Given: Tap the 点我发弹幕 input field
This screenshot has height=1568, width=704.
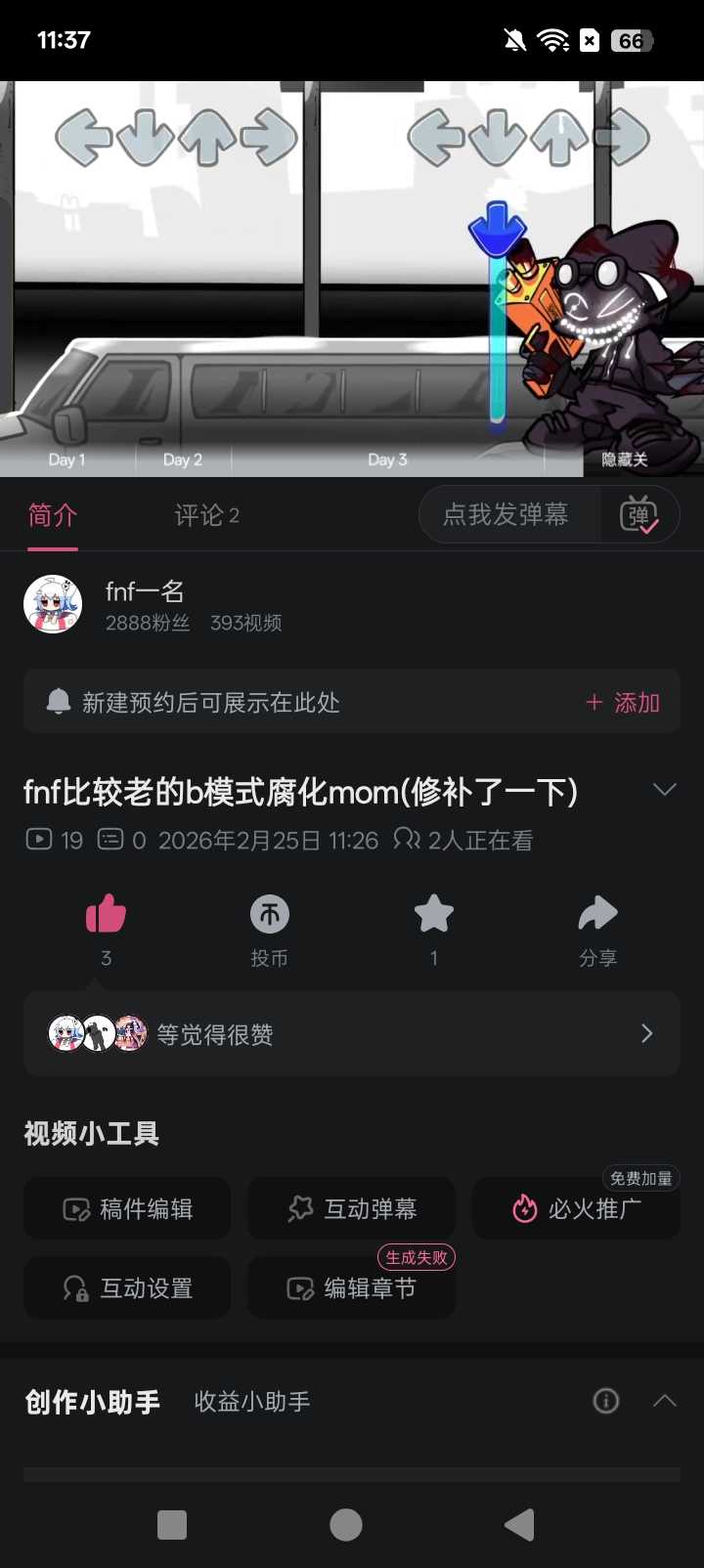Looking at the screenshot, I should click(x=506, y=514).
